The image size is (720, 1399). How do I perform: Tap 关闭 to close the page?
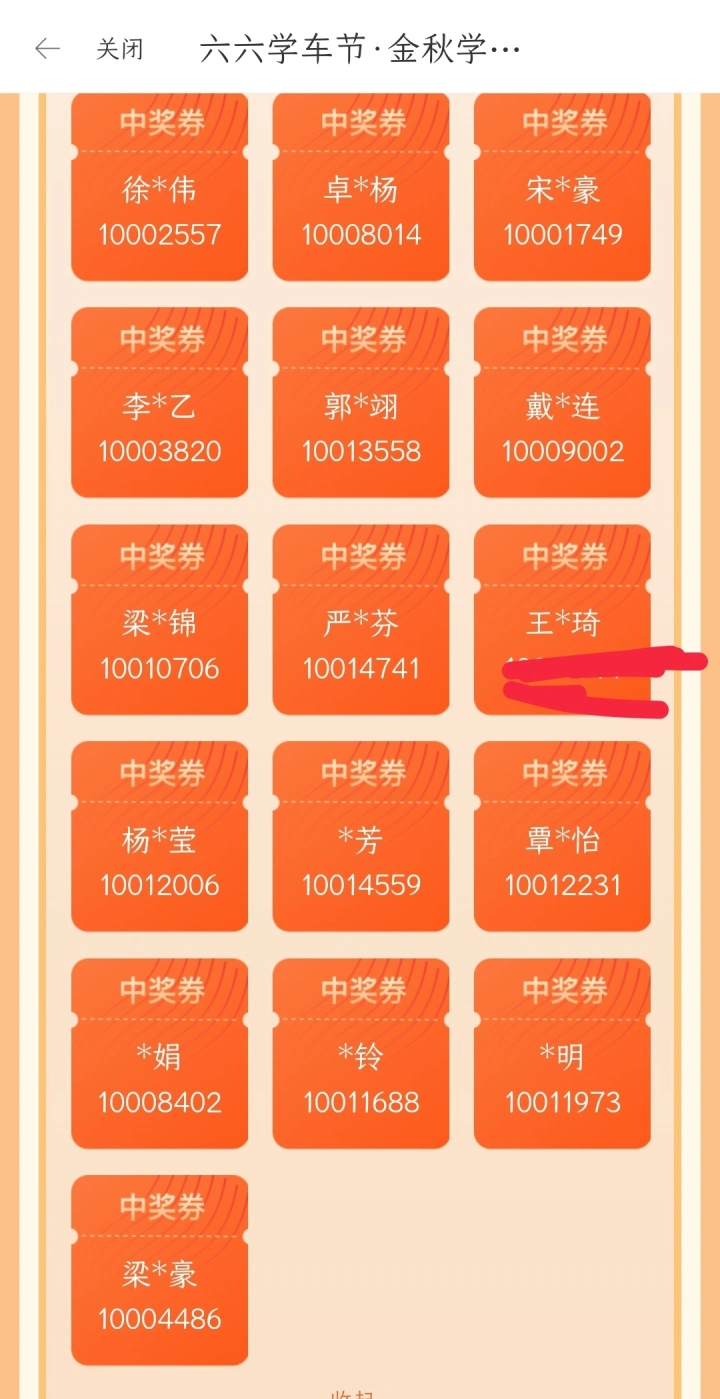point(120,49)
